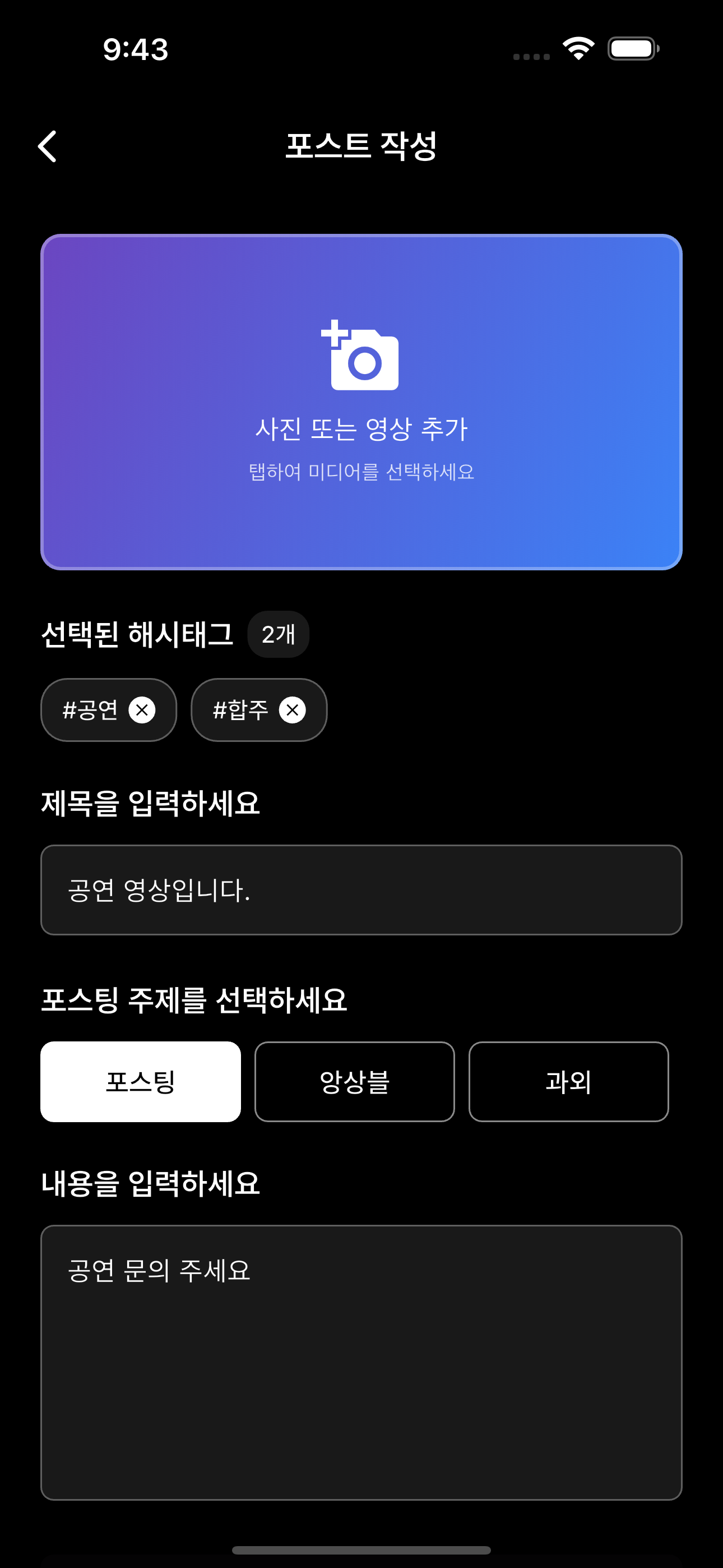Viewport: 723px width, 1568px height.
Task: Remove the #공연 hashtag
Action: [142, 710]
